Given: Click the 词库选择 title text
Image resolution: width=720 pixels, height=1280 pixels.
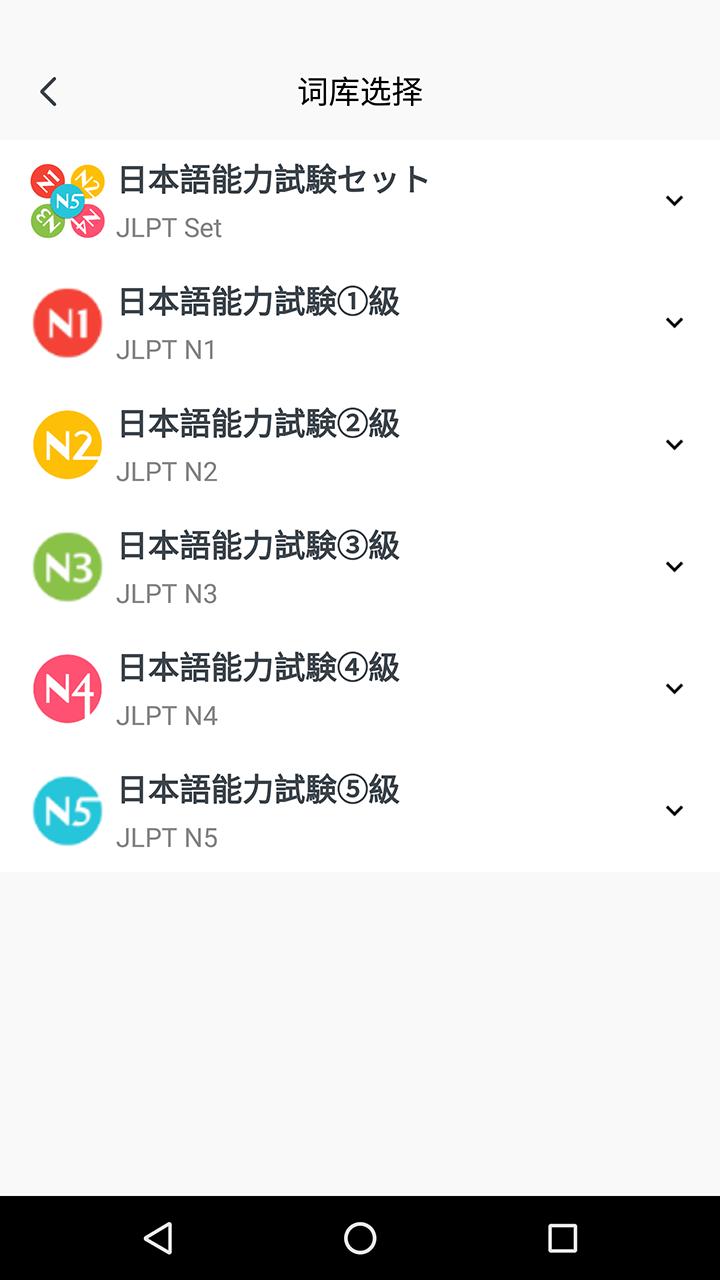Looking at the screenshot, I should pos(360,90).
